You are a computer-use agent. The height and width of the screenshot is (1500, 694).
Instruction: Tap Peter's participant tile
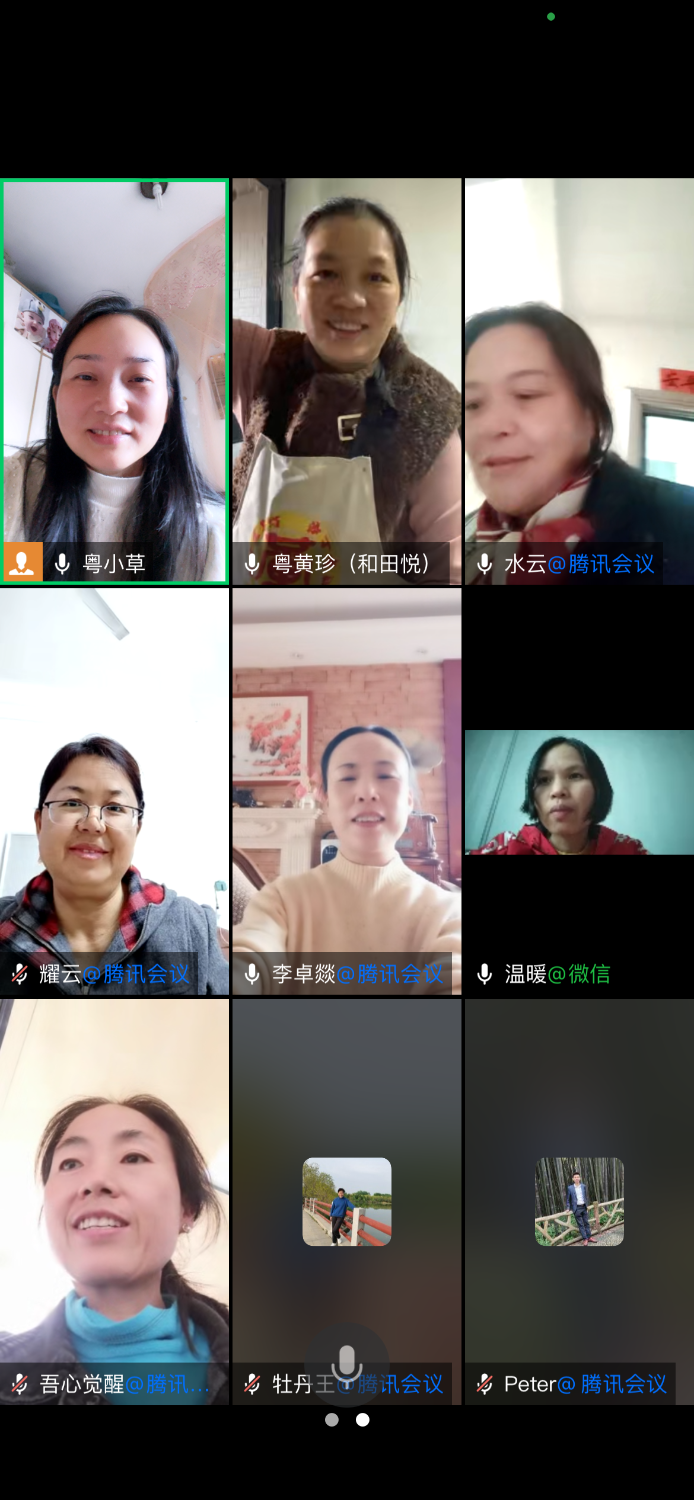[x=579, y=1200]
